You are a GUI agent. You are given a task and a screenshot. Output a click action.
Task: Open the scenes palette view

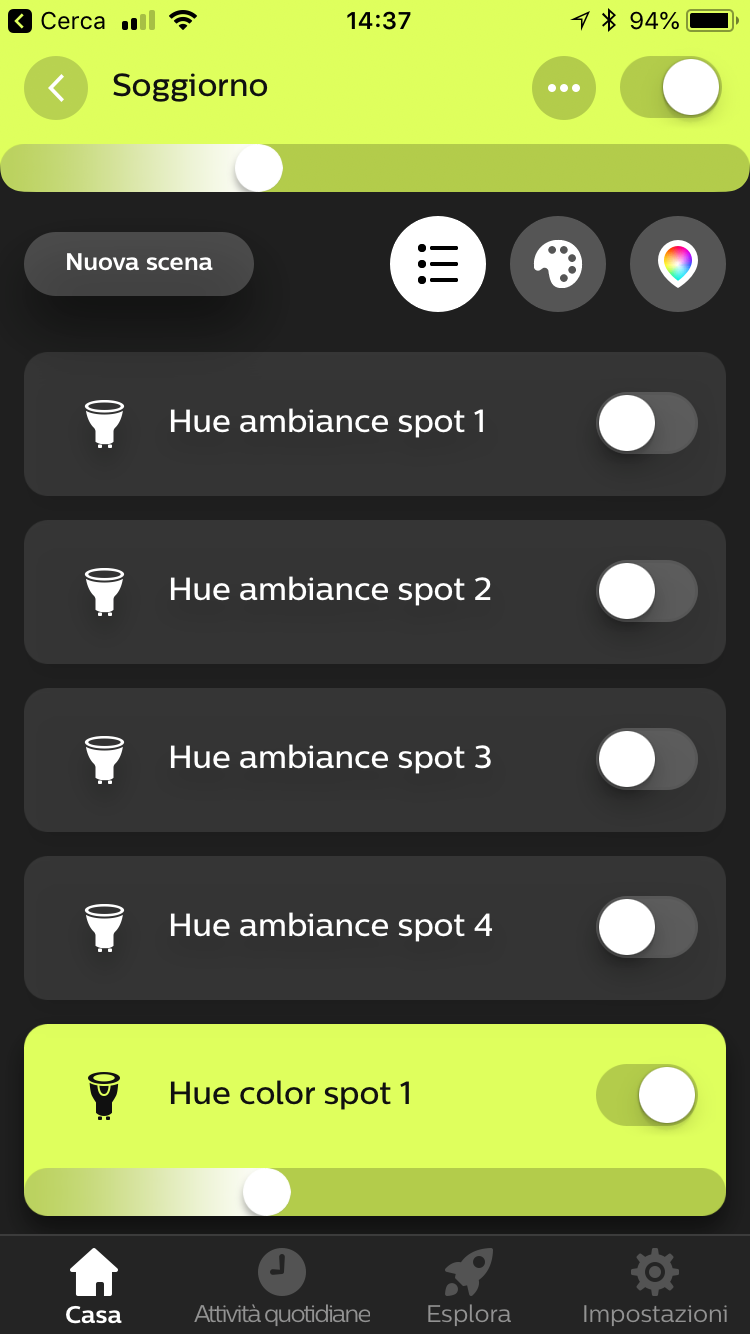pyautogui.click(x=558, y=264)
